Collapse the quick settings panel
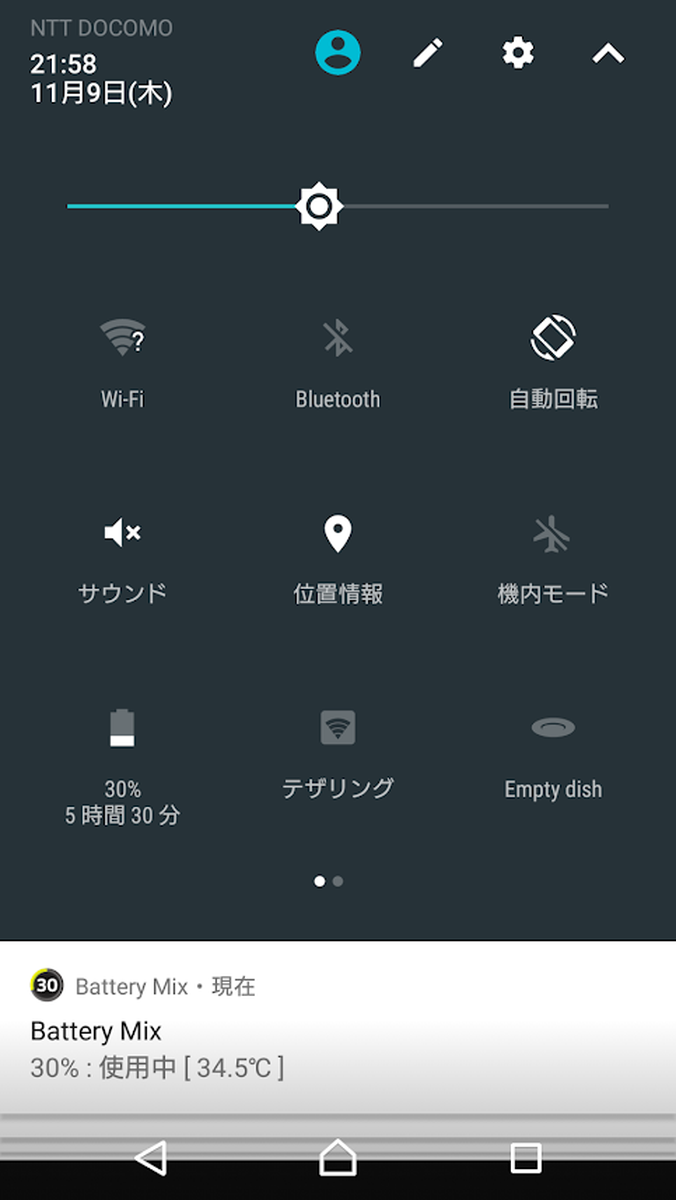Image resolution: width=676 pixels, height=1200 pixels. (608, 53)
